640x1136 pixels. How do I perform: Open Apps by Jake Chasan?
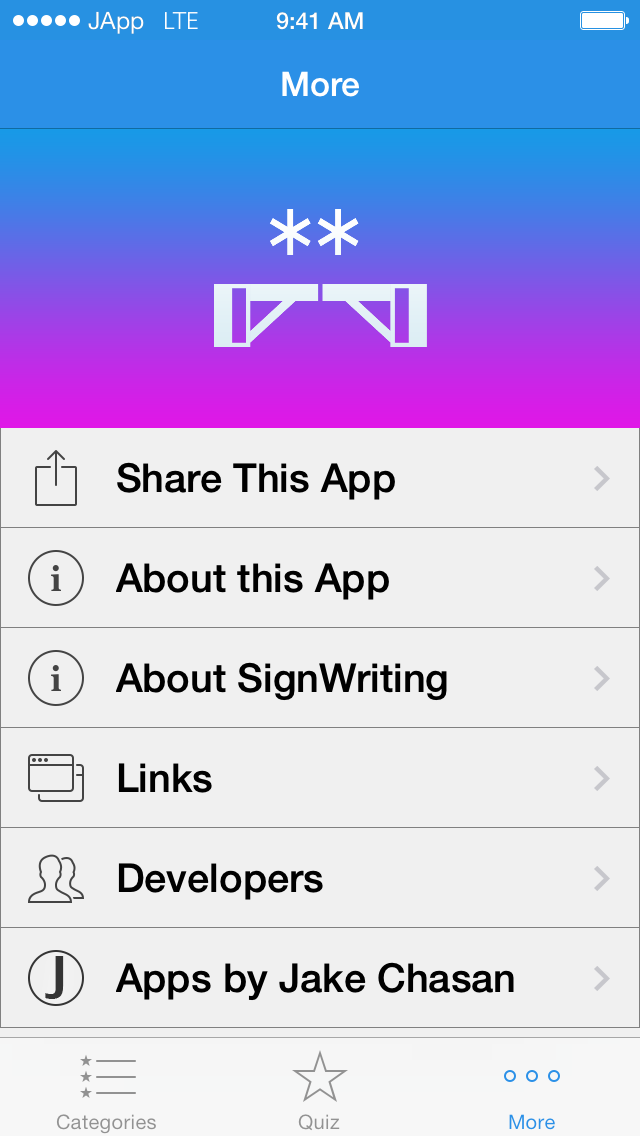(x=320, y=978)
